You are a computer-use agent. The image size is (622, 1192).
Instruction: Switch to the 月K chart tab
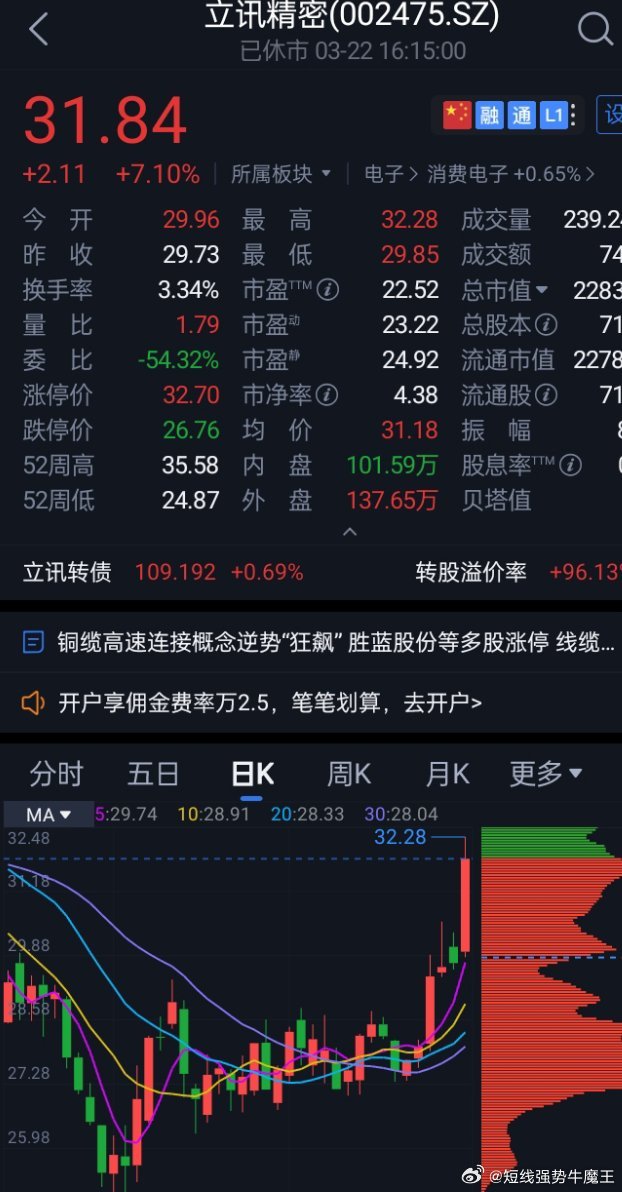pos(447,774)
